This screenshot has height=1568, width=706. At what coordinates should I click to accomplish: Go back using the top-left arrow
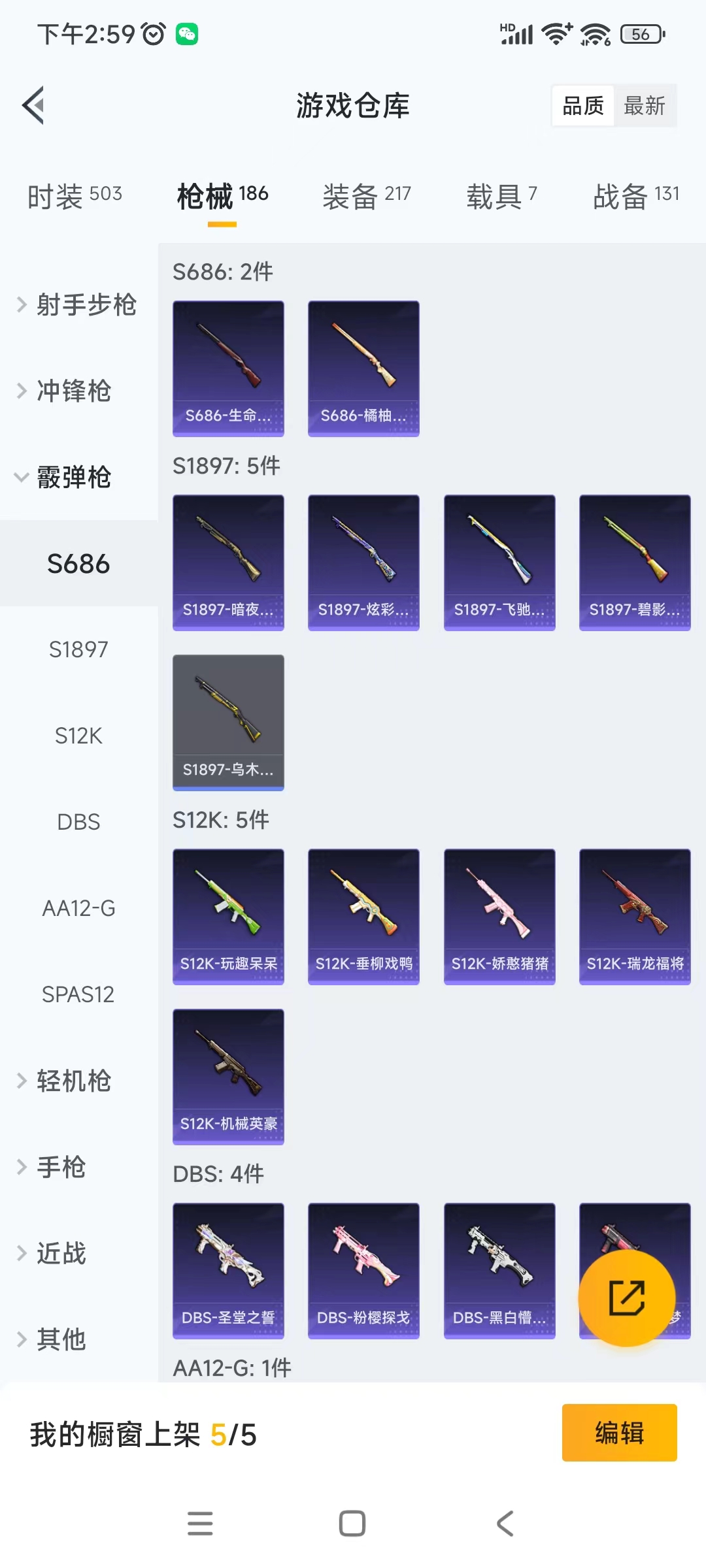point(34,105)
